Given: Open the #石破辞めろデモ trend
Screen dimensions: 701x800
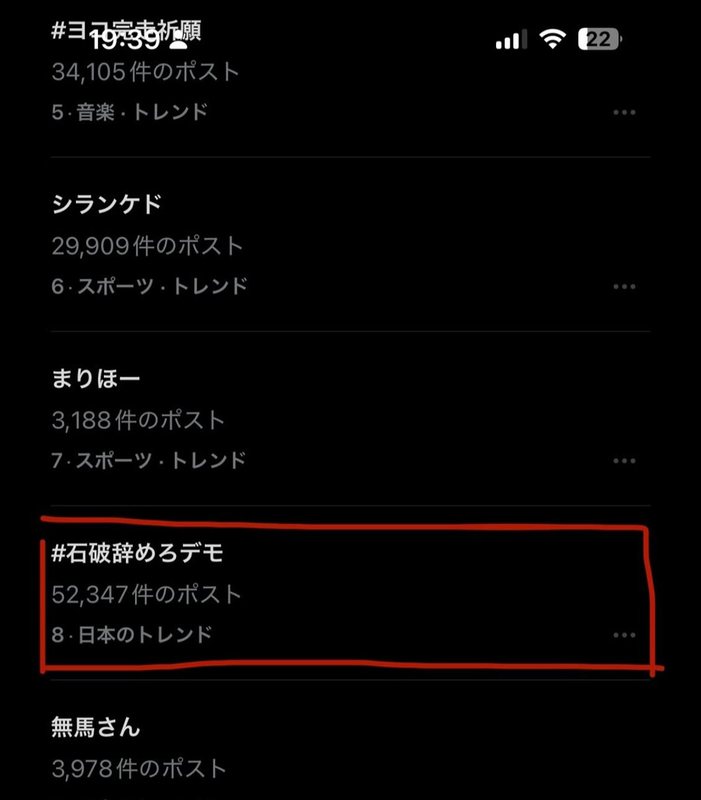Looking at the screenshot, I should click(x=143, y=553).
